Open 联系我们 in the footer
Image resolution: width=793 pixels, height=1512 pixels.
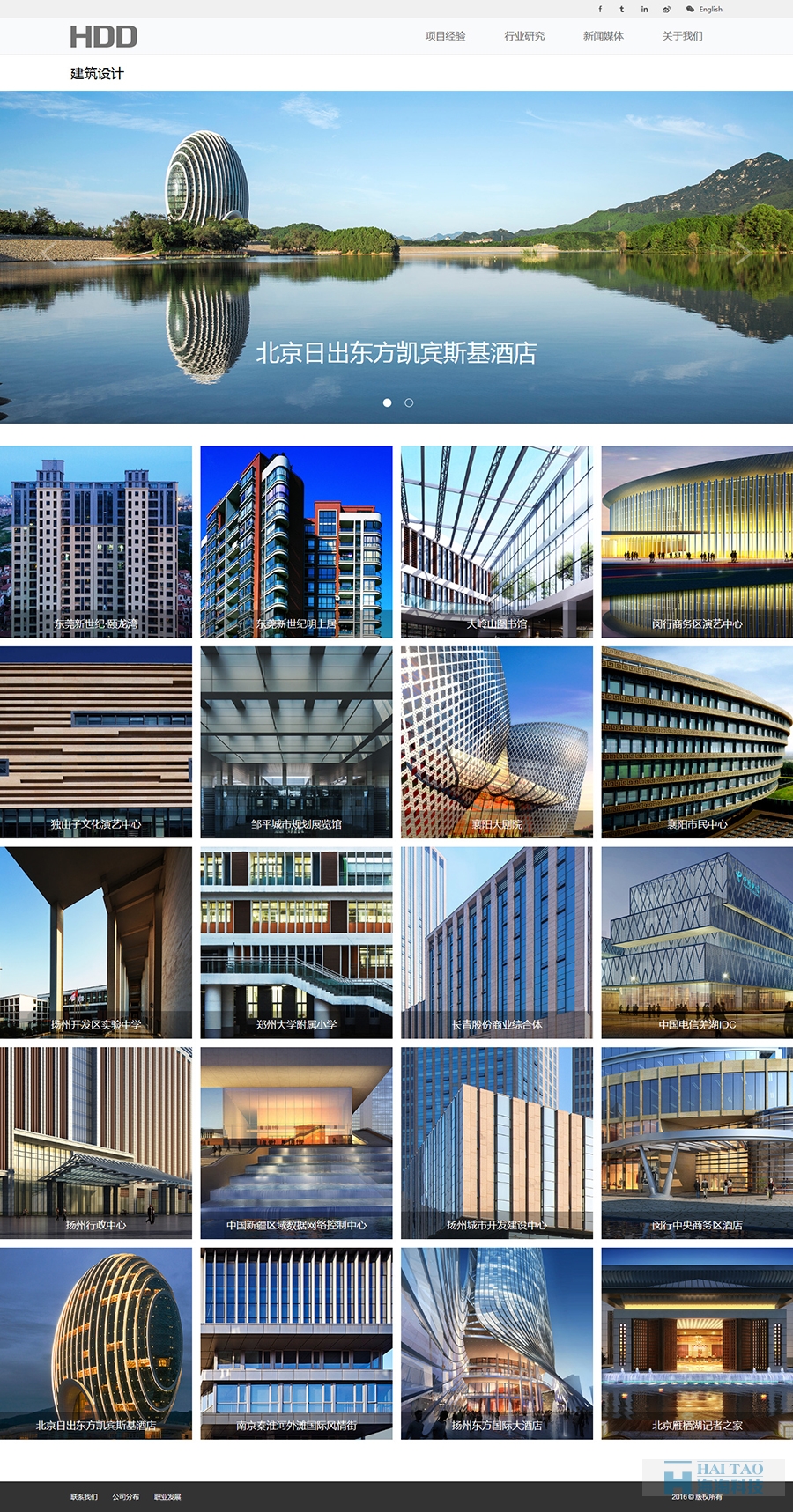(85, 1497)
